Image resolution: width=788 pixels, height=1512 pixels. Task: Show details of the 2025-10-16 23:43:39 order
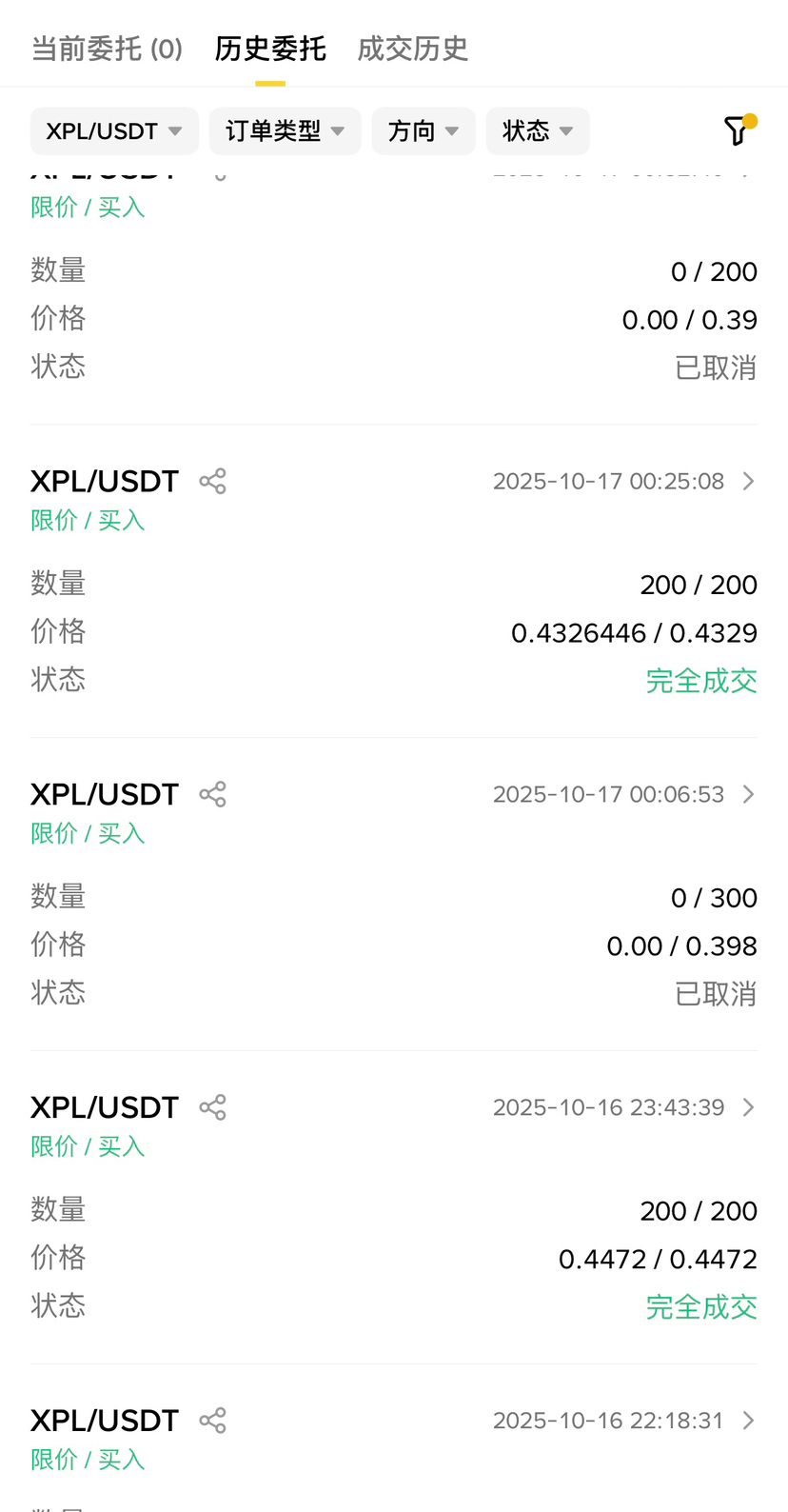click(x=748, y=1107)
